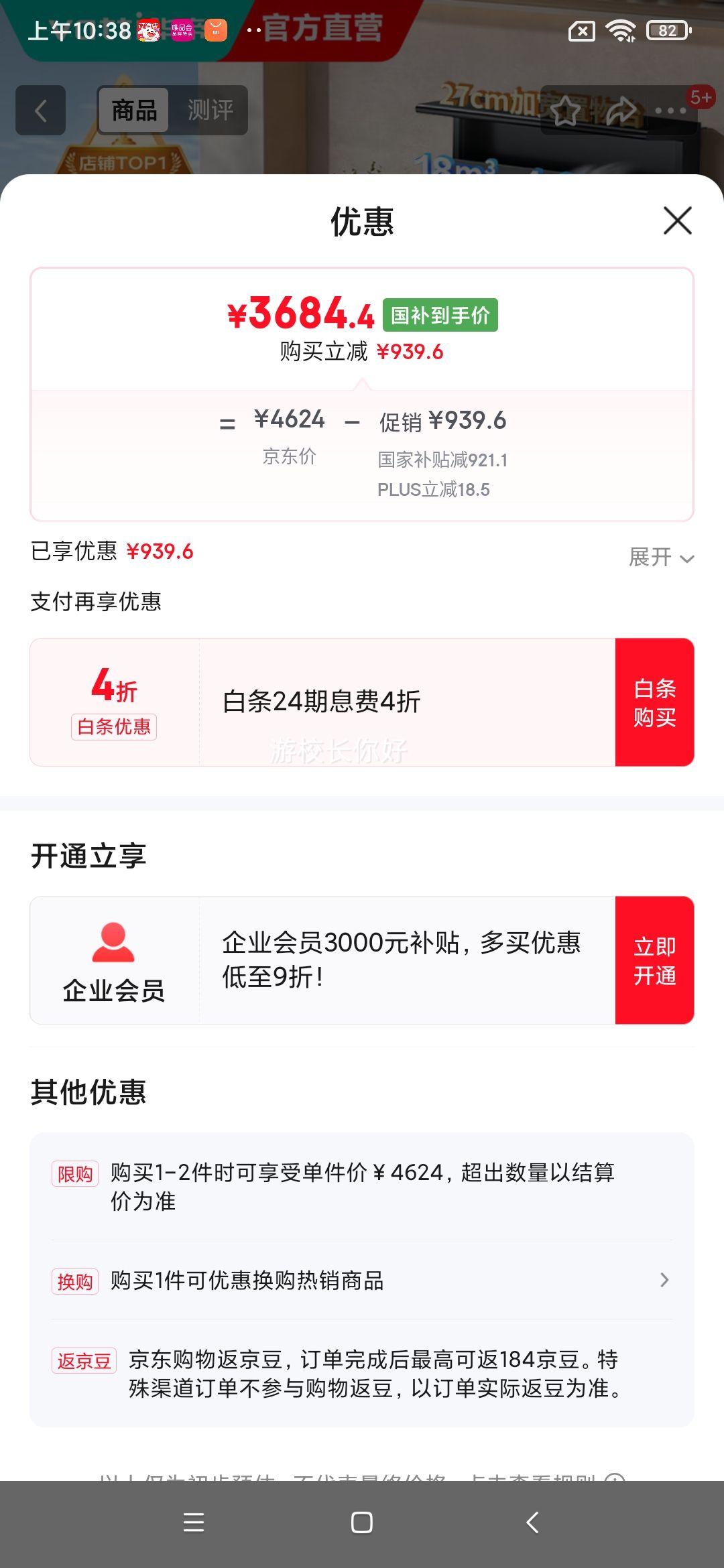
Task: Tap the 白条购买 button
Action: tap(654, 702)
